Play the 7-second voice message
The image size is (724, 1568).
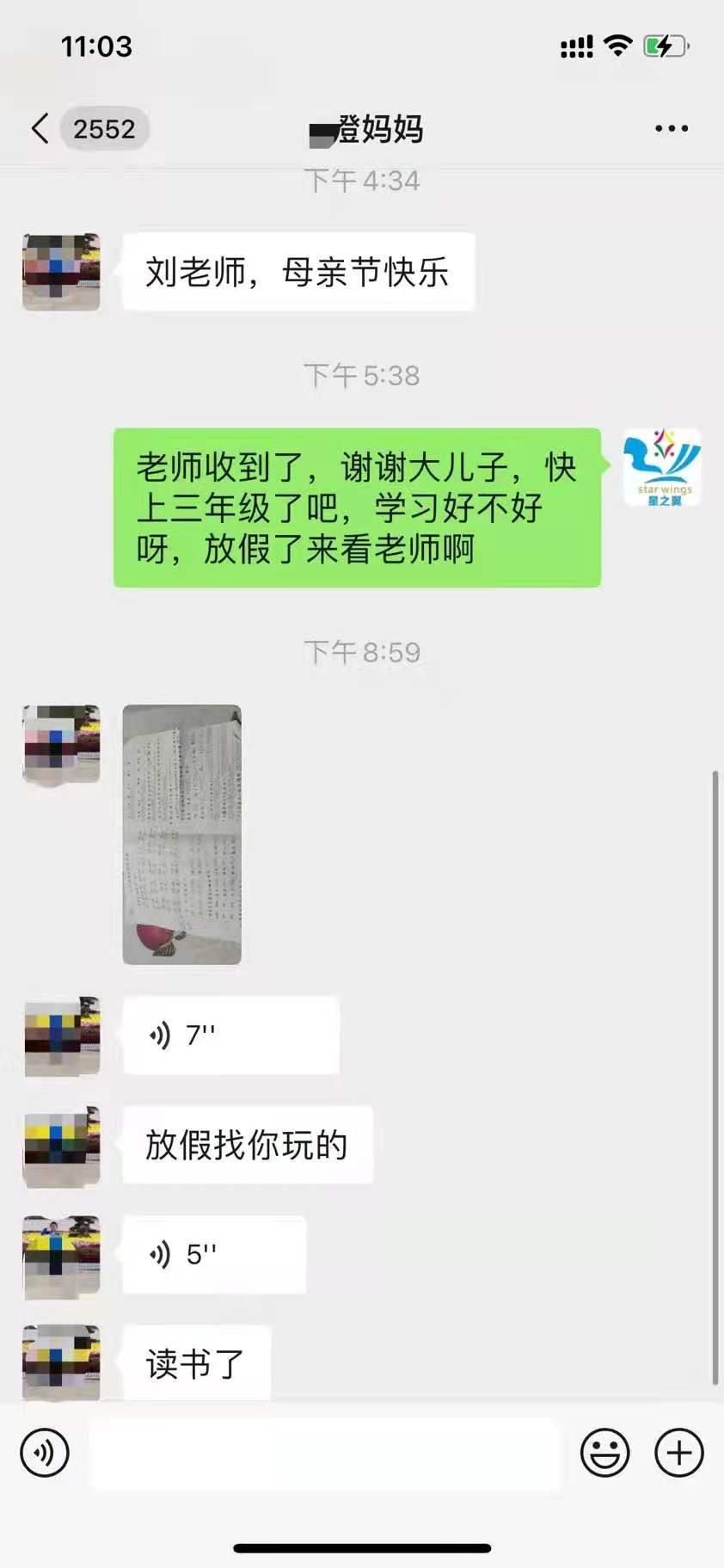click(230, 1035)
